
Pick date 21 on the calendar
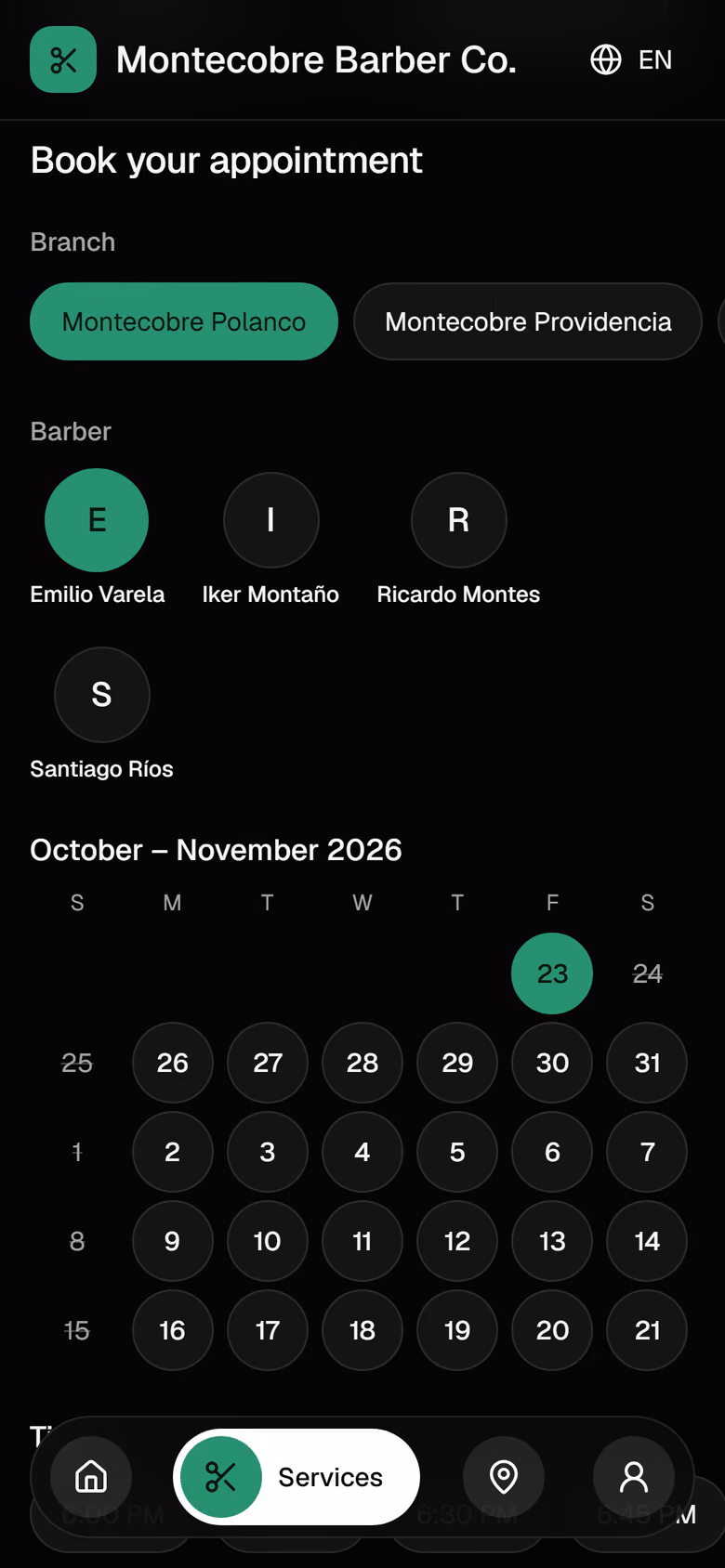point(647,1330)
